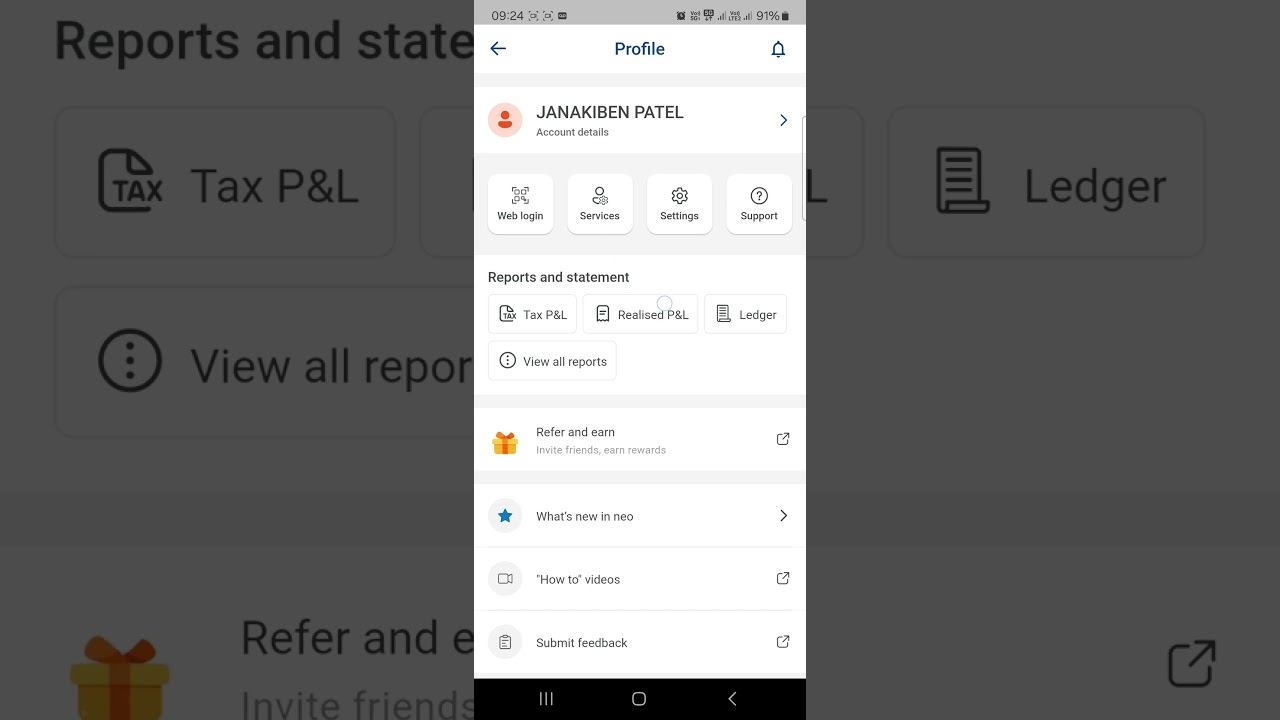This screenshot has height=720, width=1280.
Task: Tap the system home button
Action: coord(639,699)
